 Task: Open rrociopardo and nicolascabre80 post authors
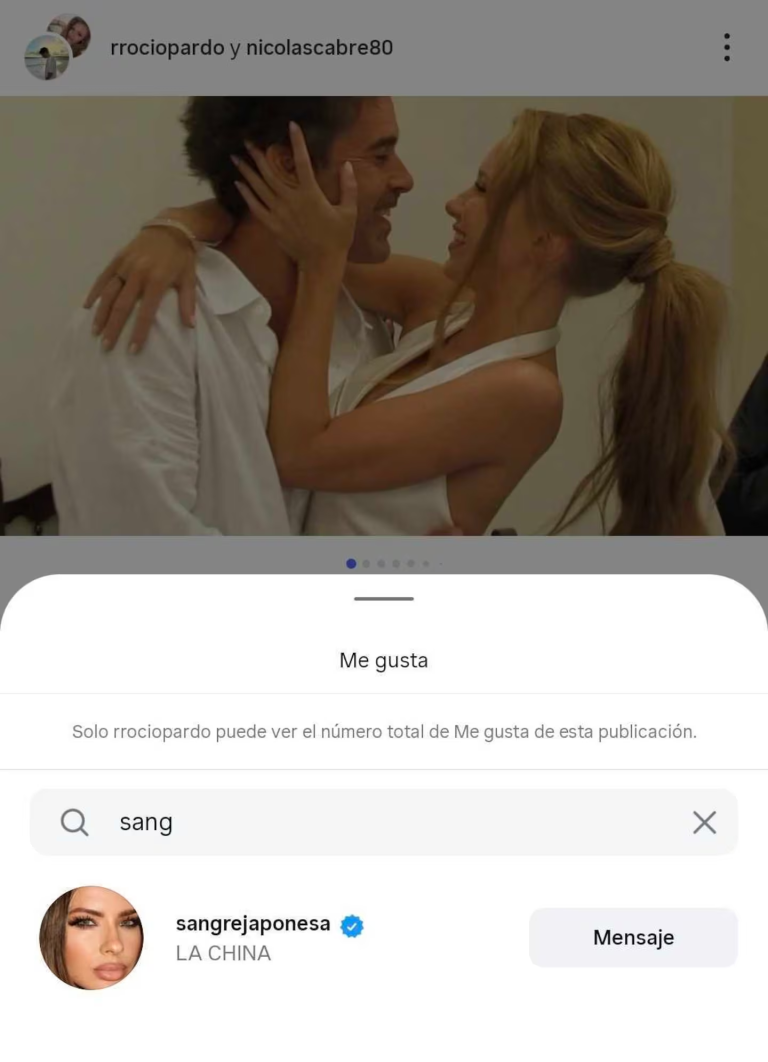(x=251, y=48)
